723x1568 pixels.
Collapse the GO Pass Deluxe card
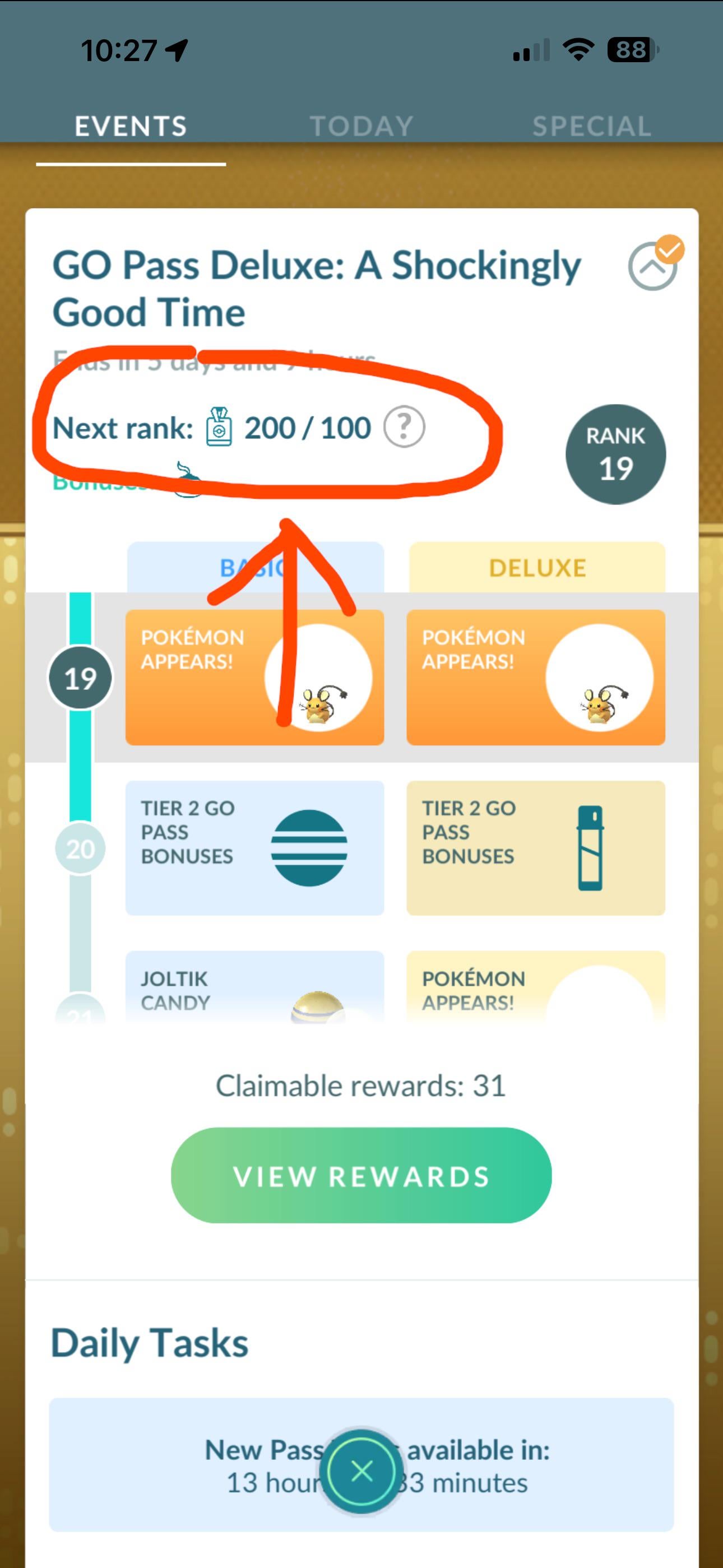pyautogui.click(x=652, y=266)
